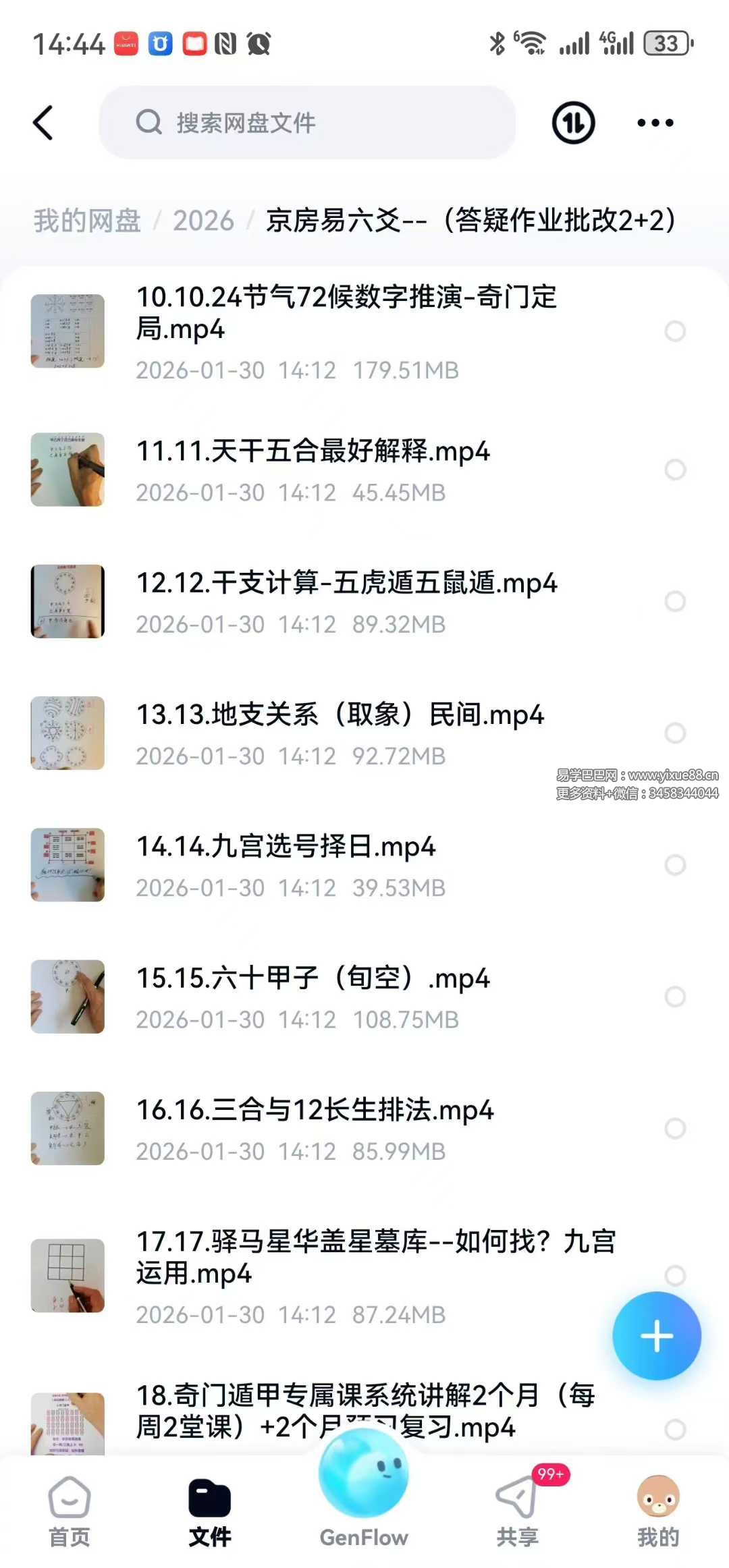
Task: Tap the blue plus floating button
Action: pyautogui.click(x=657, y=1336)
